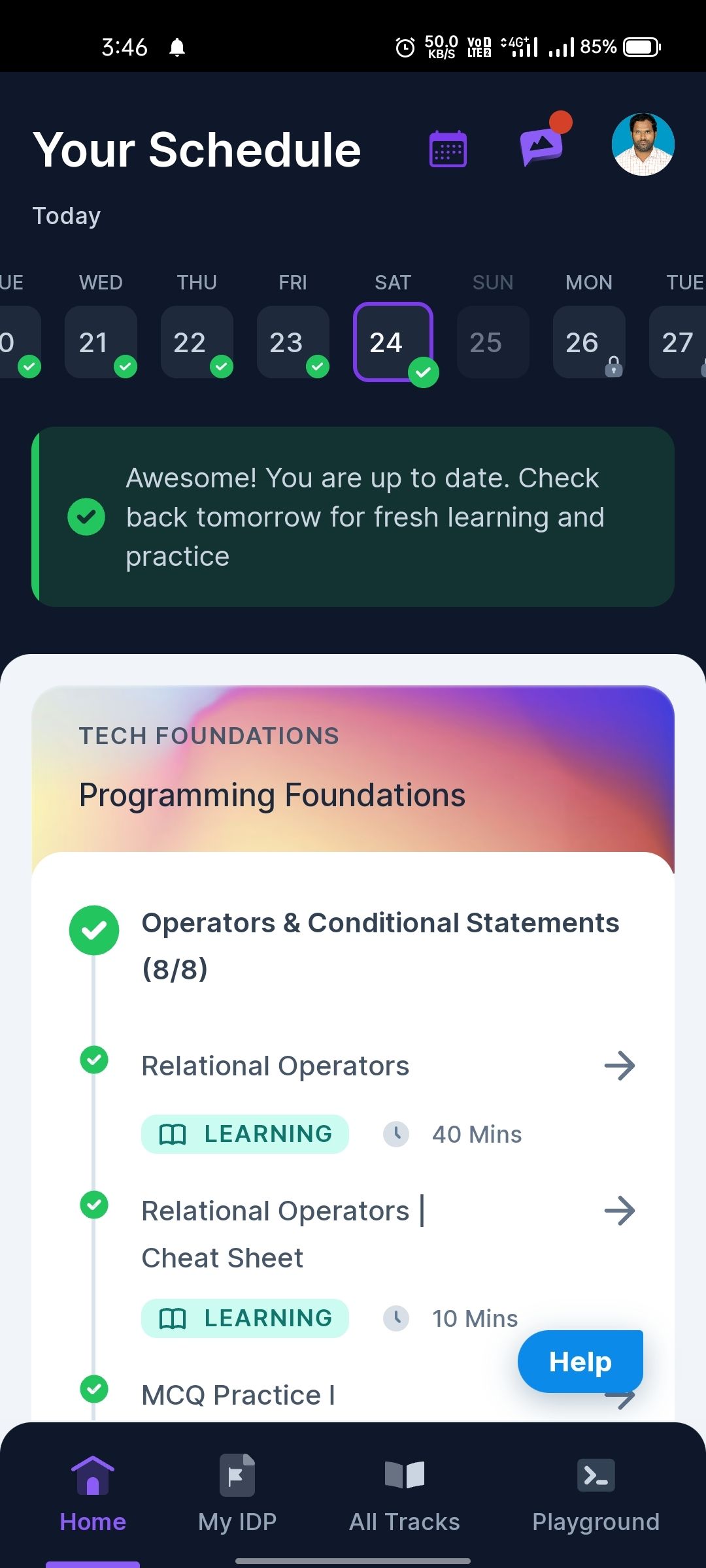Viewport: 706px width, 1568px height.
Task: Select Saturday 24 in the date strip
Action: (x=393, y=342)
